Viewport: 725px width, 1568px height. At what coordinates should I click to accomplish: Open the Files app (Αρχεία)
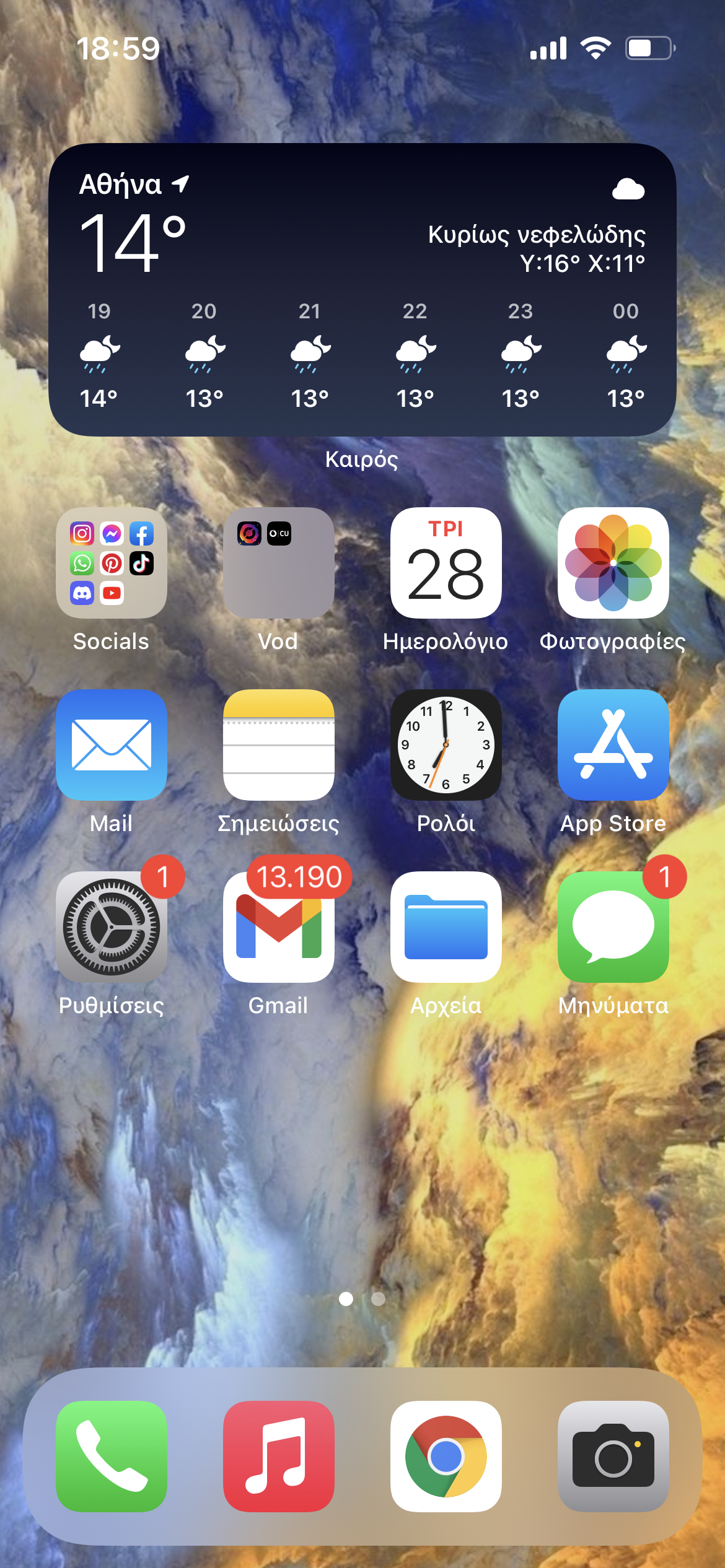(446, 927)
